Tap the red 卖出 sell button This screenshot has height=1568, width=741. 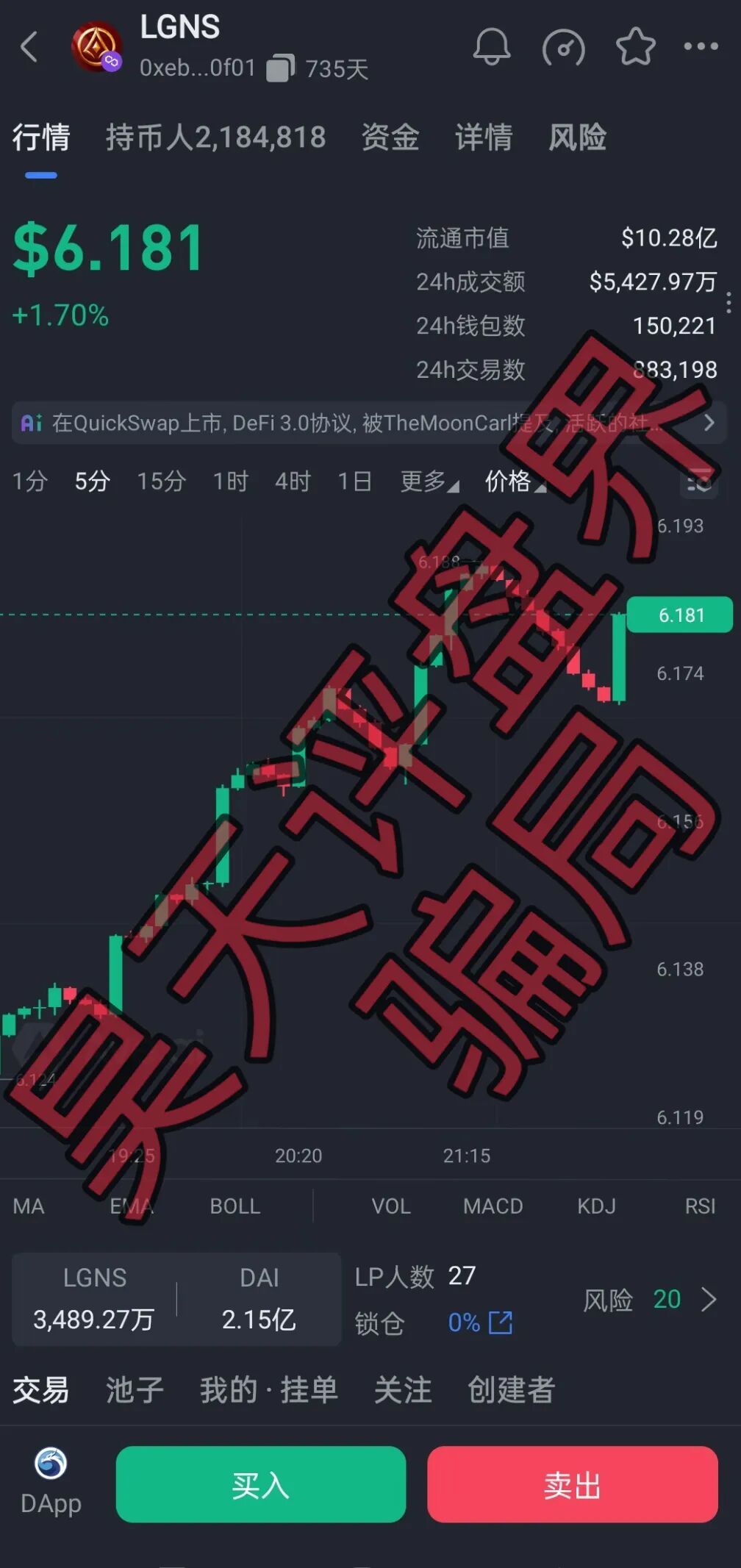point(572,1484)
